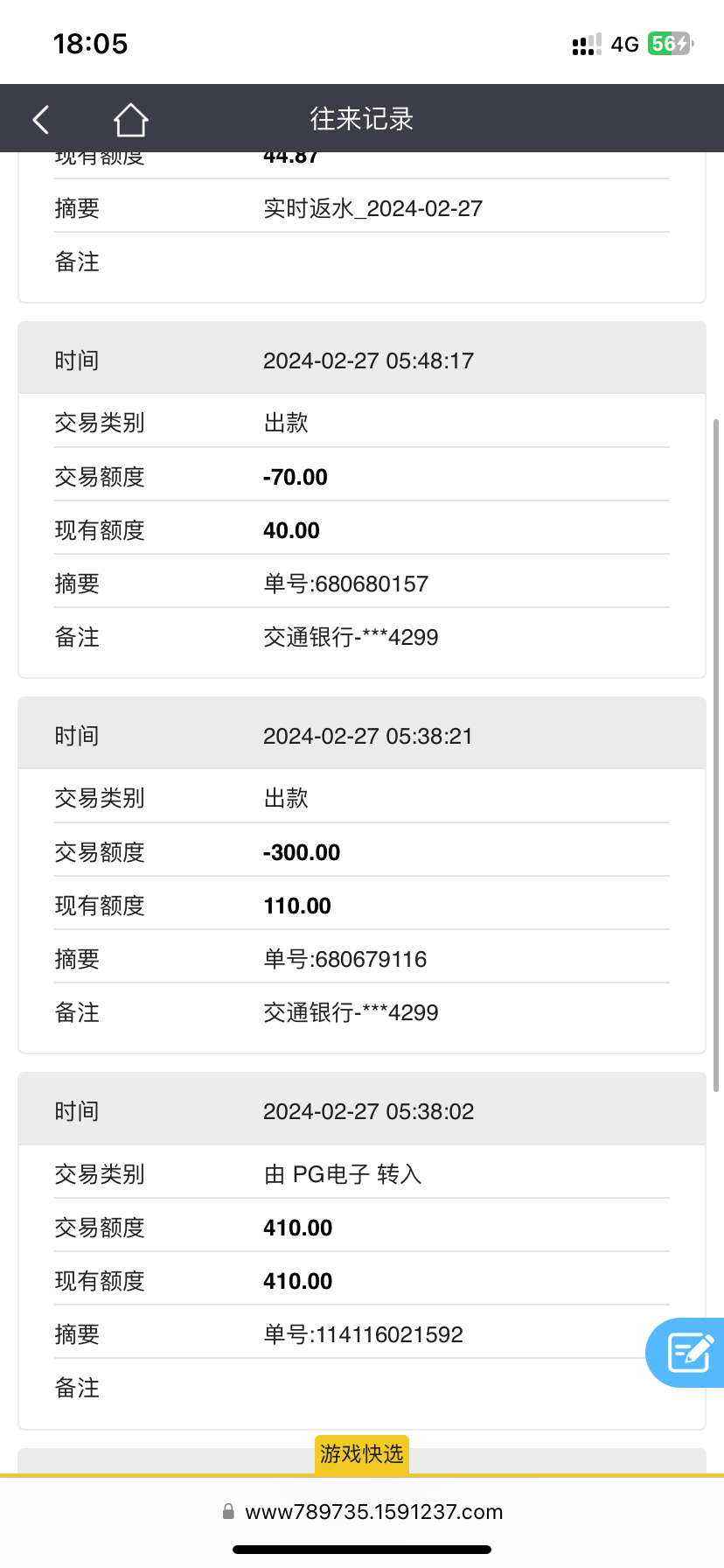Open the 游戏快选 quick game tab
The height and width of the screenshot is (1568, 724).
click(x=361, y=1454)
